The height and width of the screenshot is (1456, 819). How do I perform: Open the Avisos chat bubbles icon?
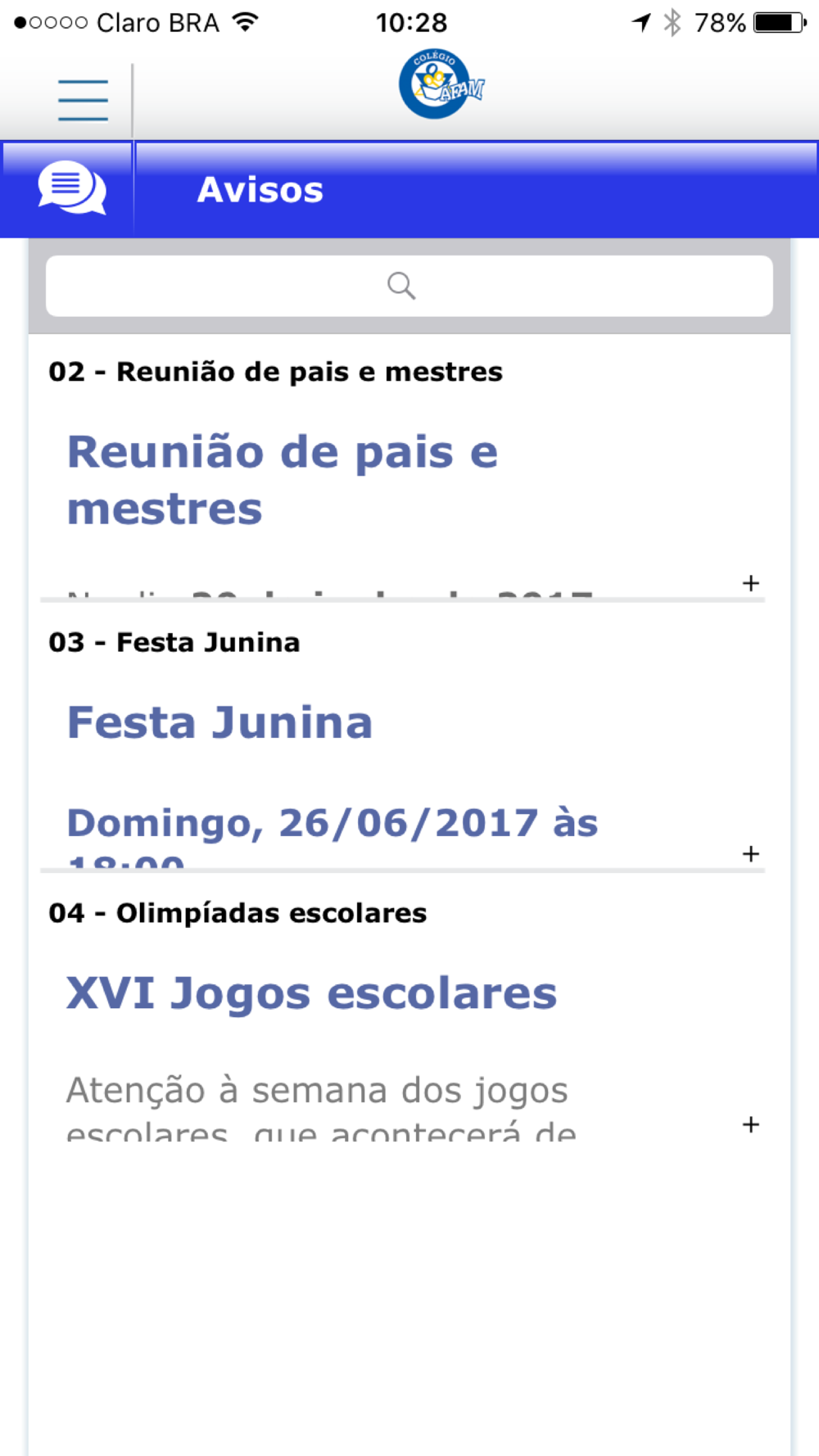[x=71, y=189]
